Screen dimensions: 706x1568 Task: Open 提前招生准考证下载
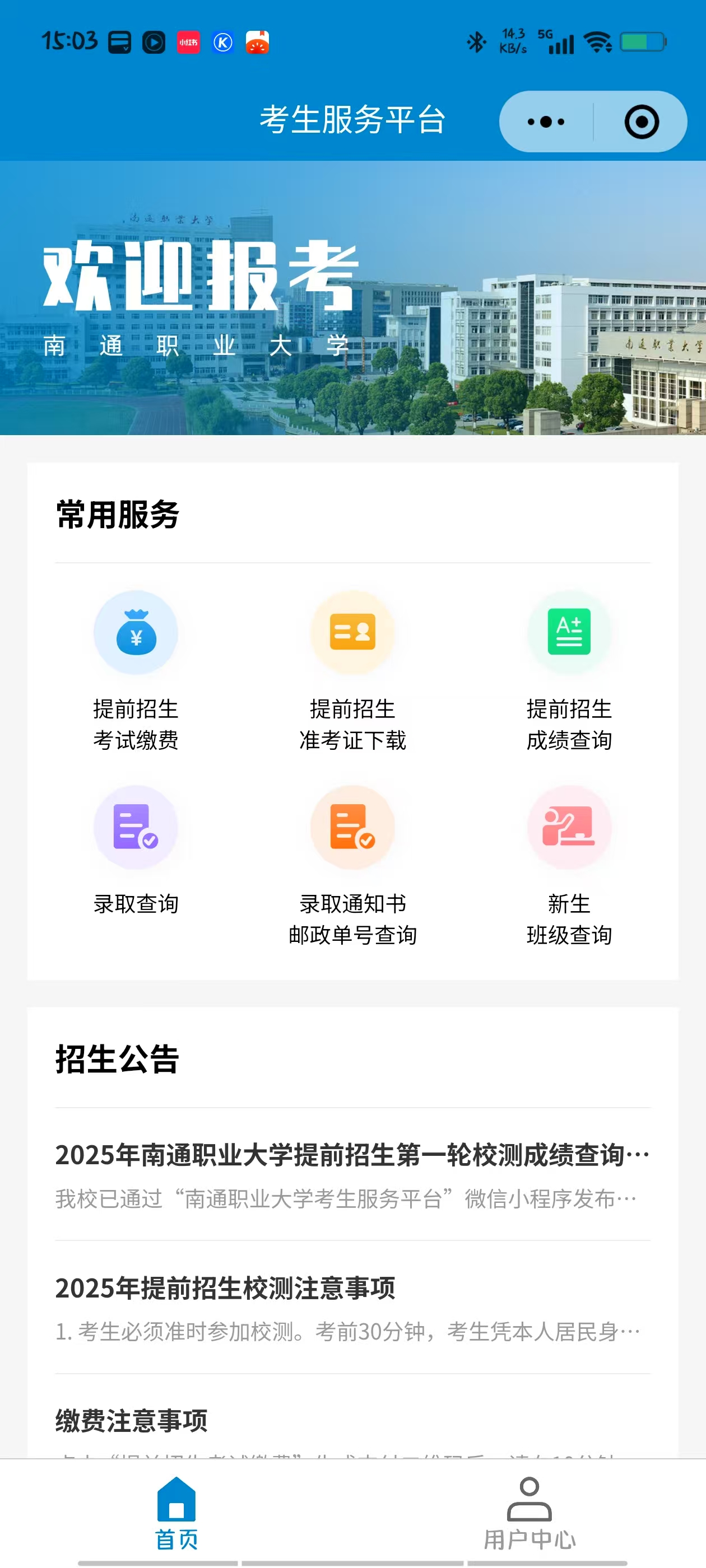pos(352,670)
